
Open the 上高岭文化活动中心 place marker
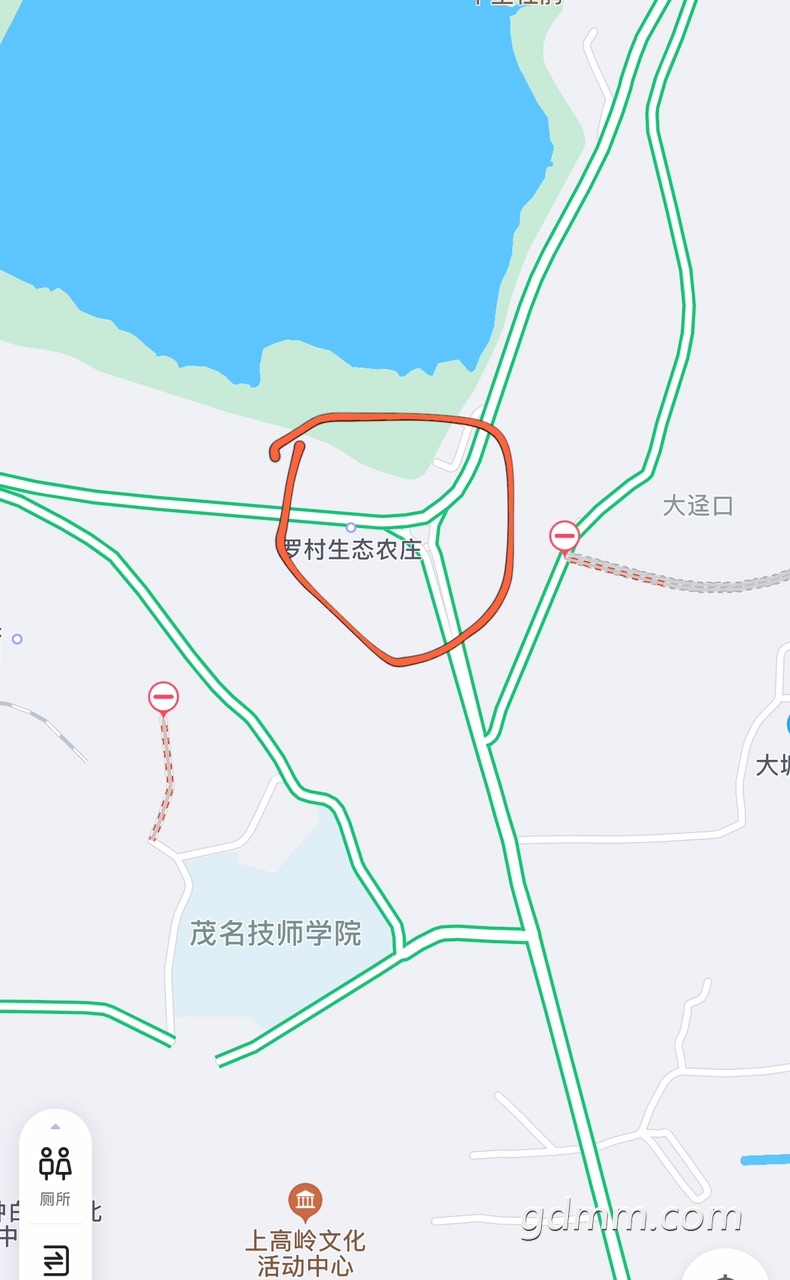point(305,1198)
